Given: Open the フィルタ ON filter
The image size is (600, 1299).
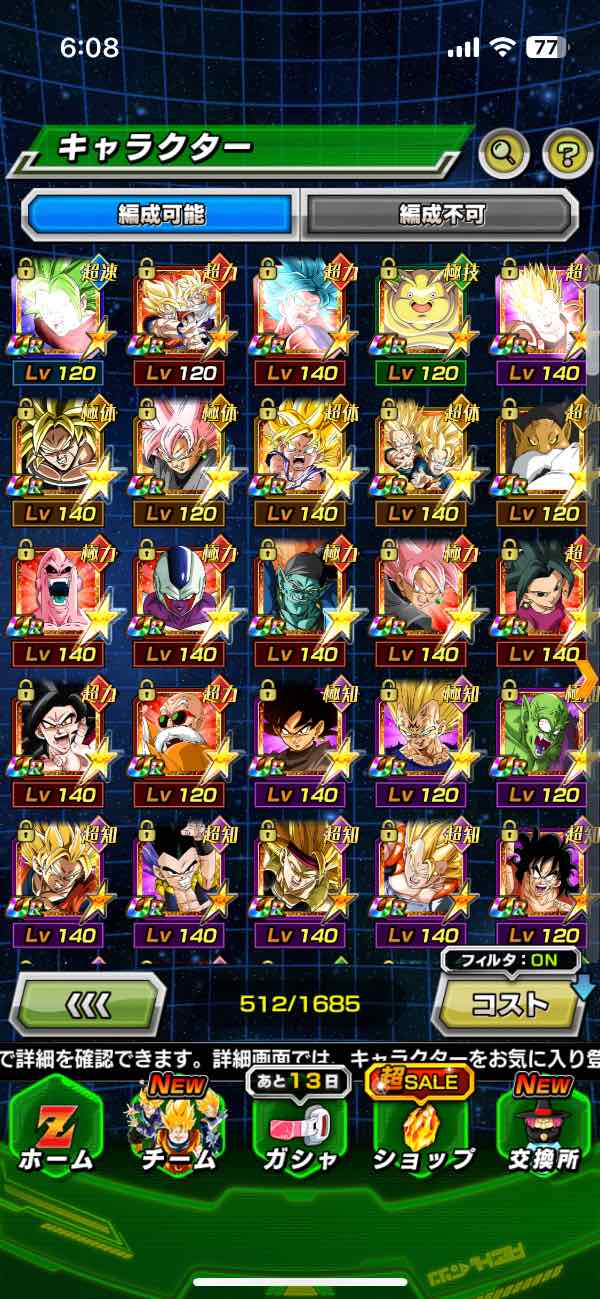Looking at the screenshot, I should (x=511, y=961).
